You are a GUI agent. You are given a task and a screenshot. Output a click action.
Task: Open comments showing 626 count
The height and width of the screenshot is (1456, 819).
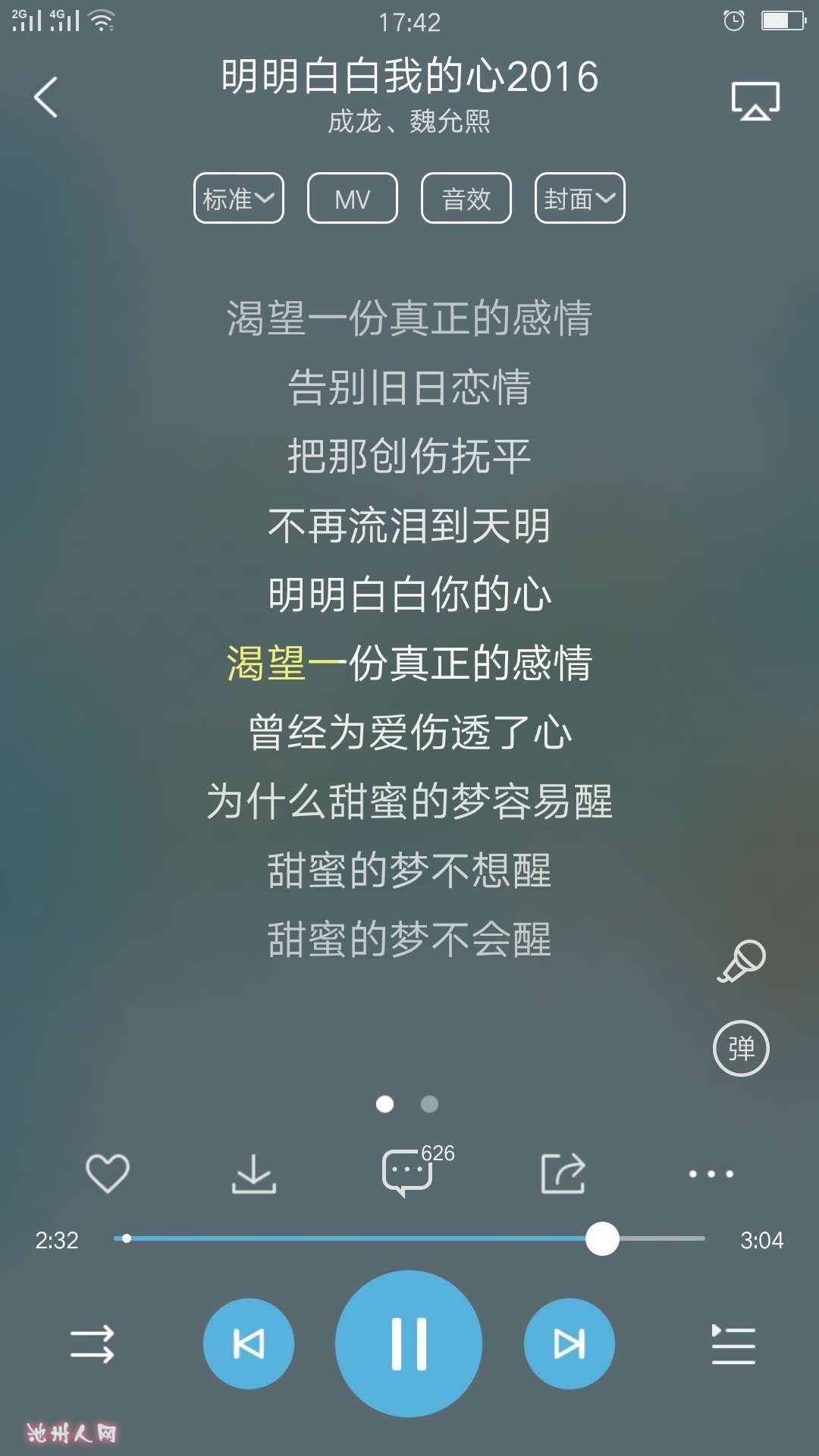coord(409,1172)
